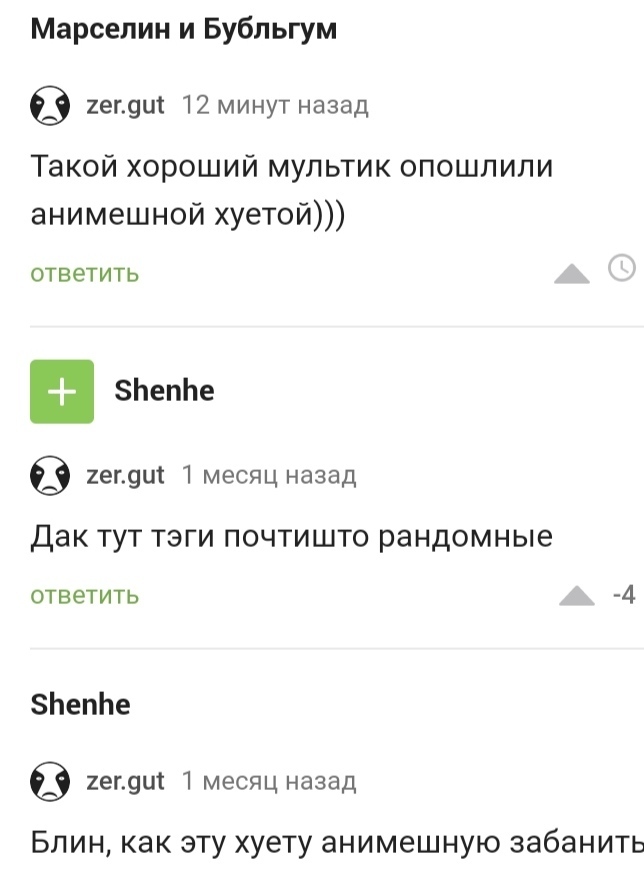Screen dimensions: 644x872
Task: Subscribe to Shenhe with the green plus
Action: tap(62, 391)
